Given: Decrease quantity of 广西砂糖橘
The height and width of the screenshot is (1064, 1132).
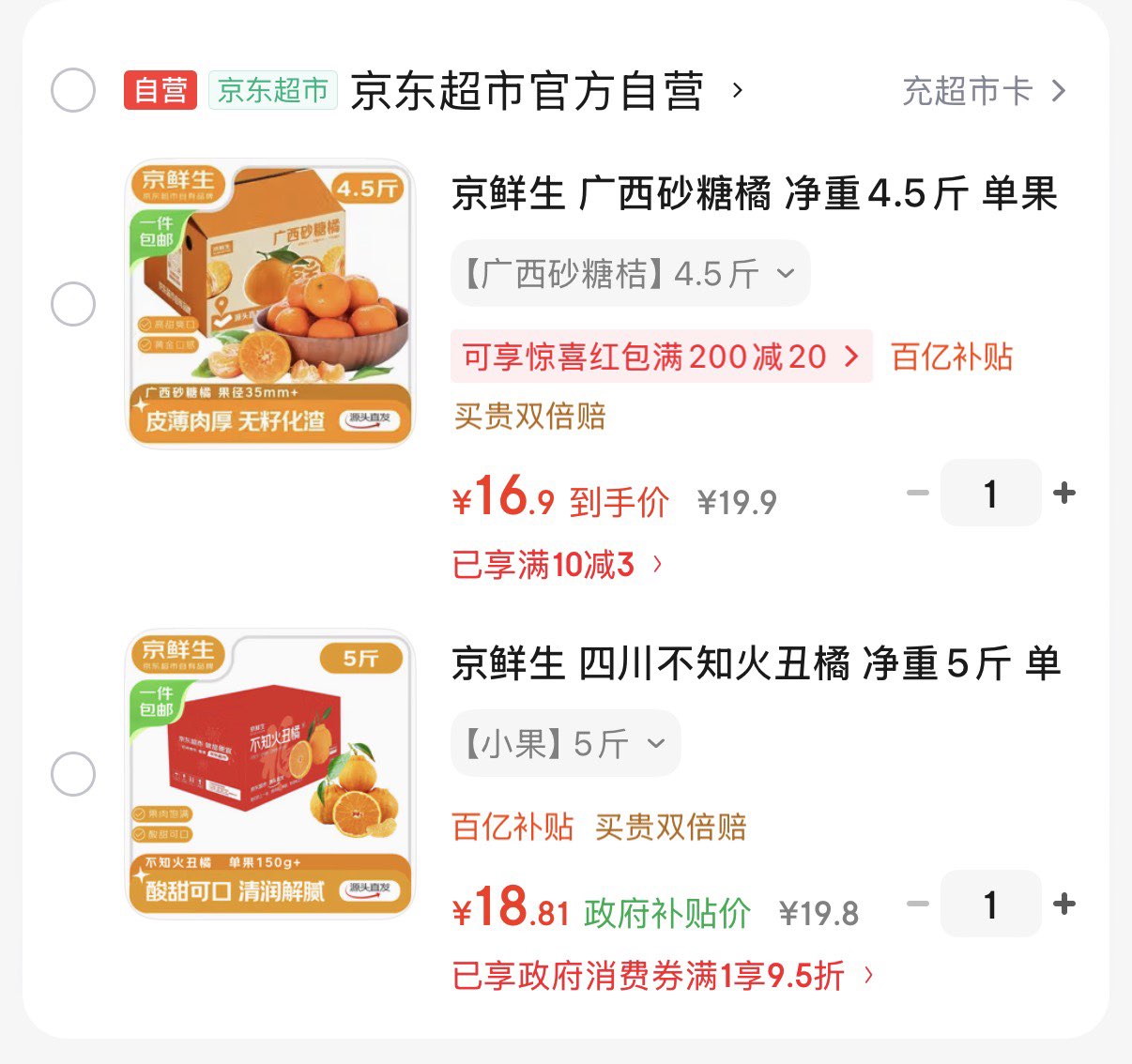Looking at the screenshot, I should [917, 494].
